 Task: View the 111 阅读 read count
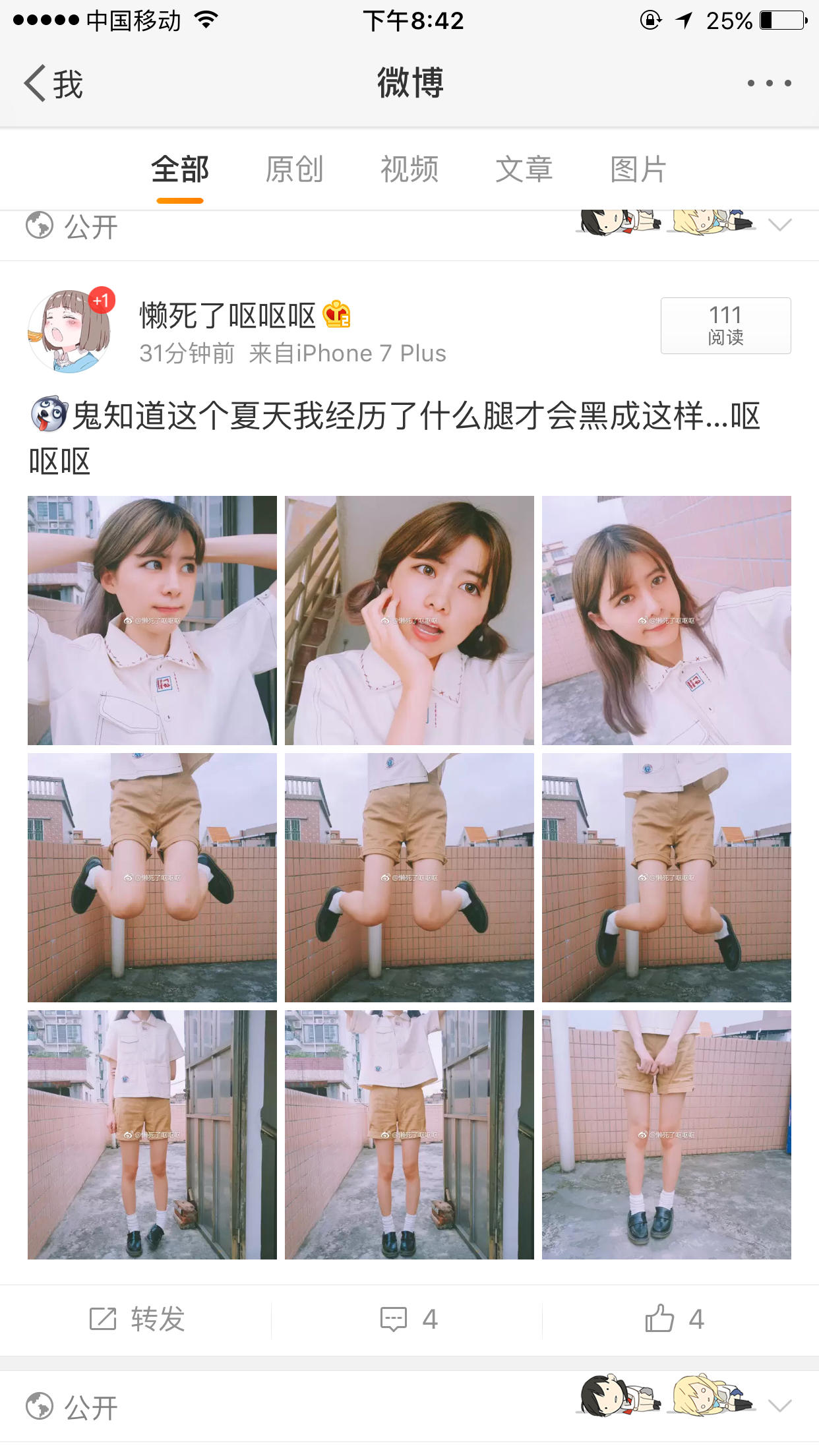(725, 326)
